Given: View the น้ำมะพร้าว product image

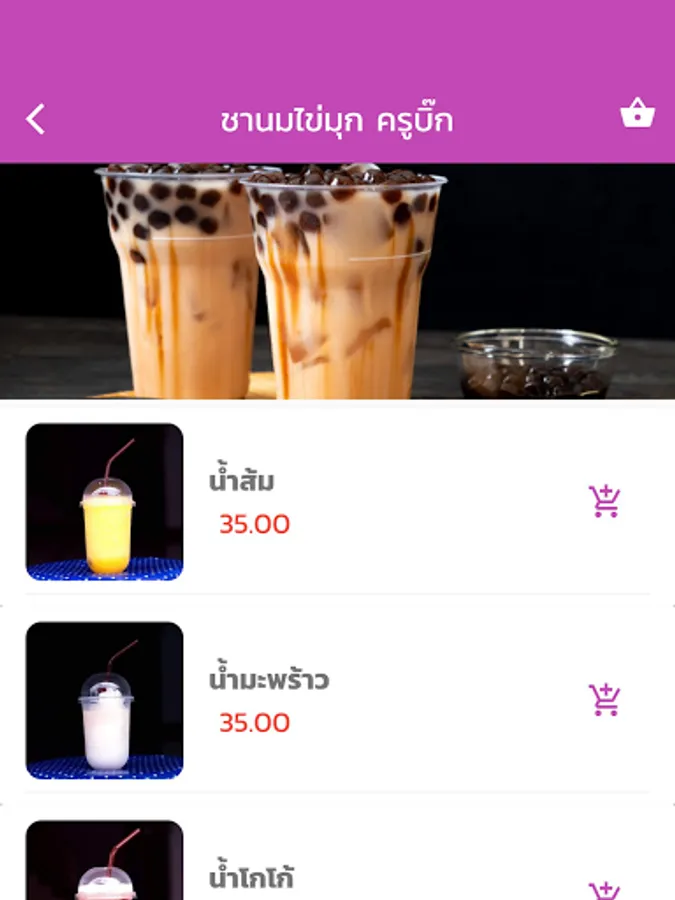Looking at the screenshot, I should tap(104, 701).
